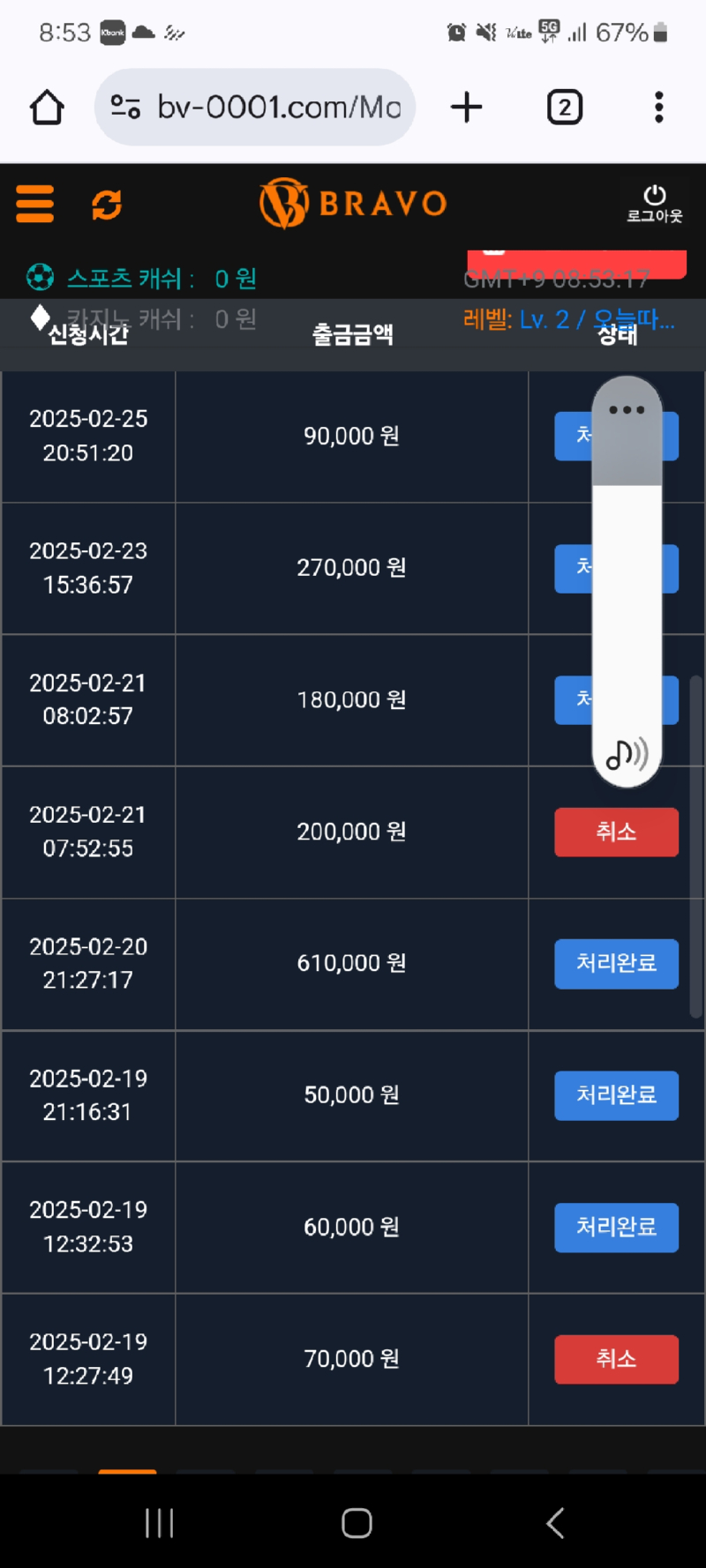
Task: Go to the browser home page
Action: click(47, 108)
